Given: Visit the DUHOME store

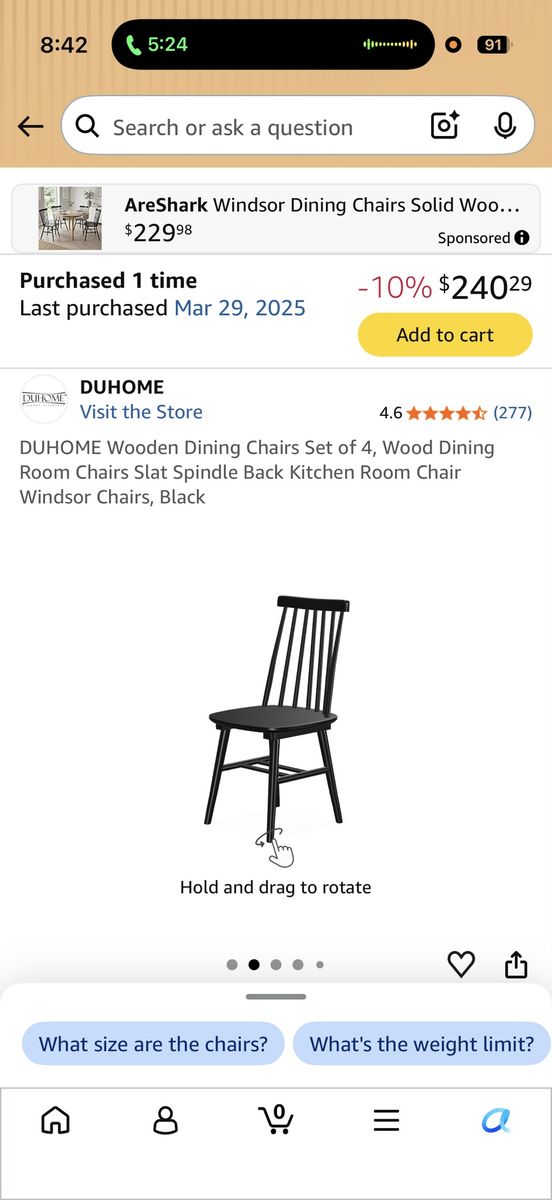Looking at the screenshot, I should (x=141, y=412).
